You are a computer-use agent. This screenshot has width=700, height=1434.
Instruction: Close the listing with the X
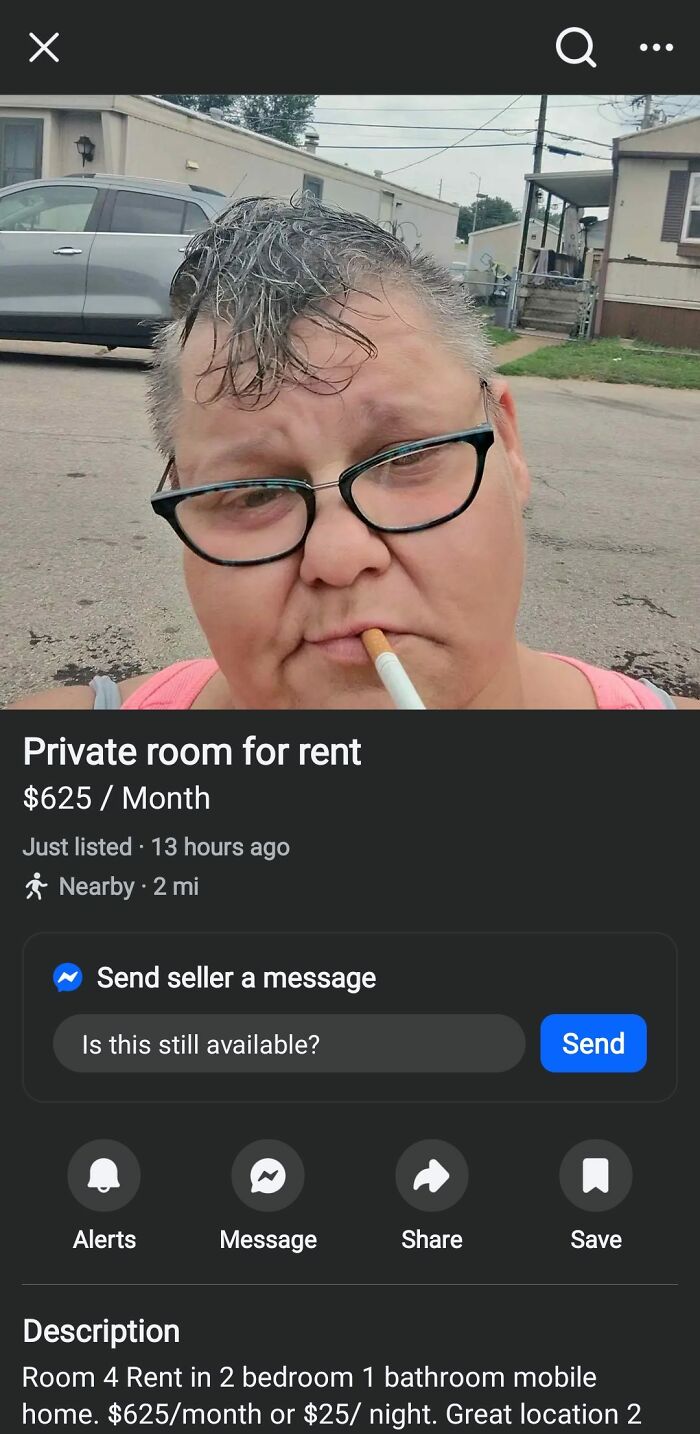point(44,47)
